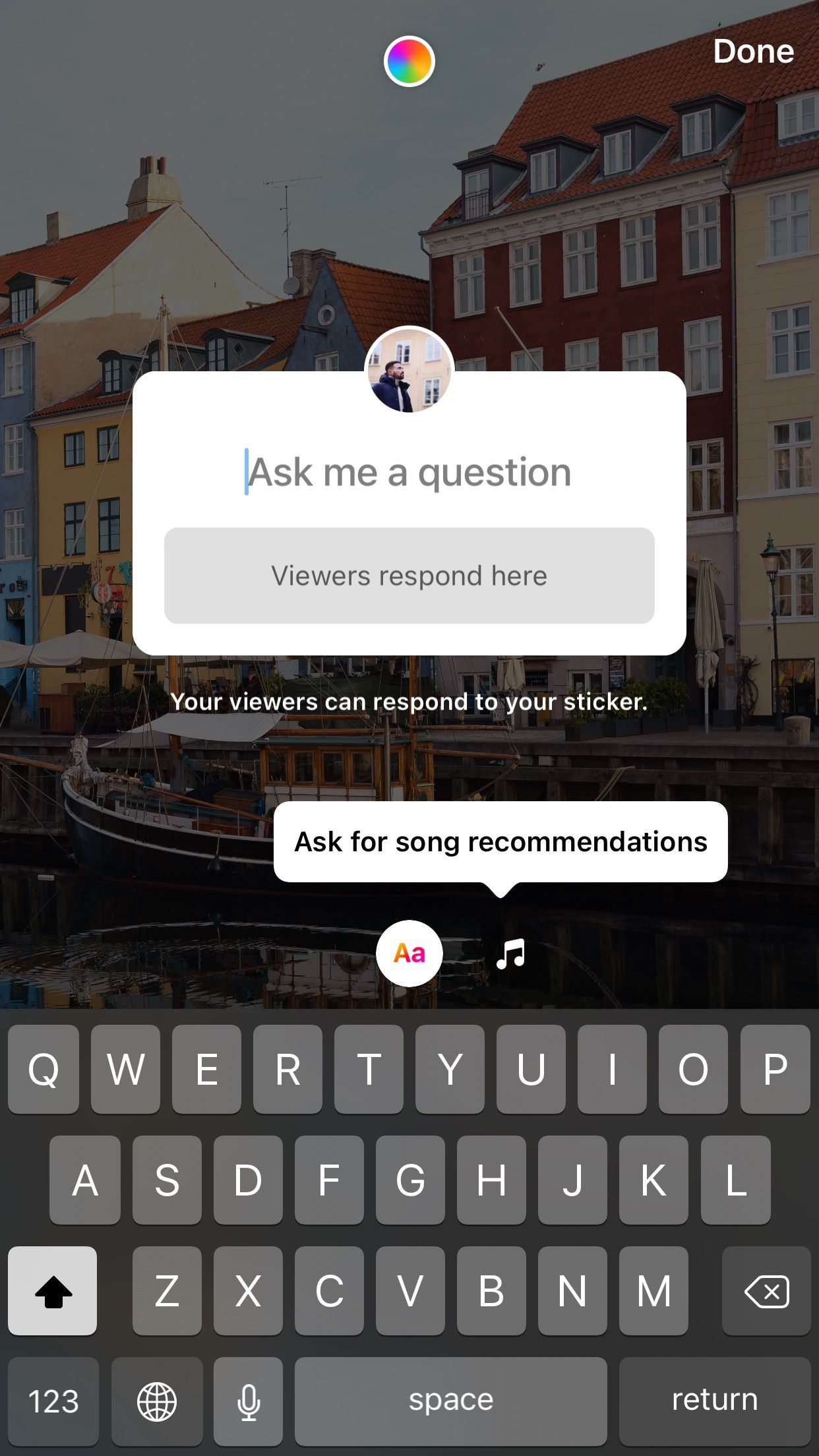The width and height of the screenshot is (819, 1456).
Task: Open the globe keyboard language switcher
Action: click(x=156, y=1400)
